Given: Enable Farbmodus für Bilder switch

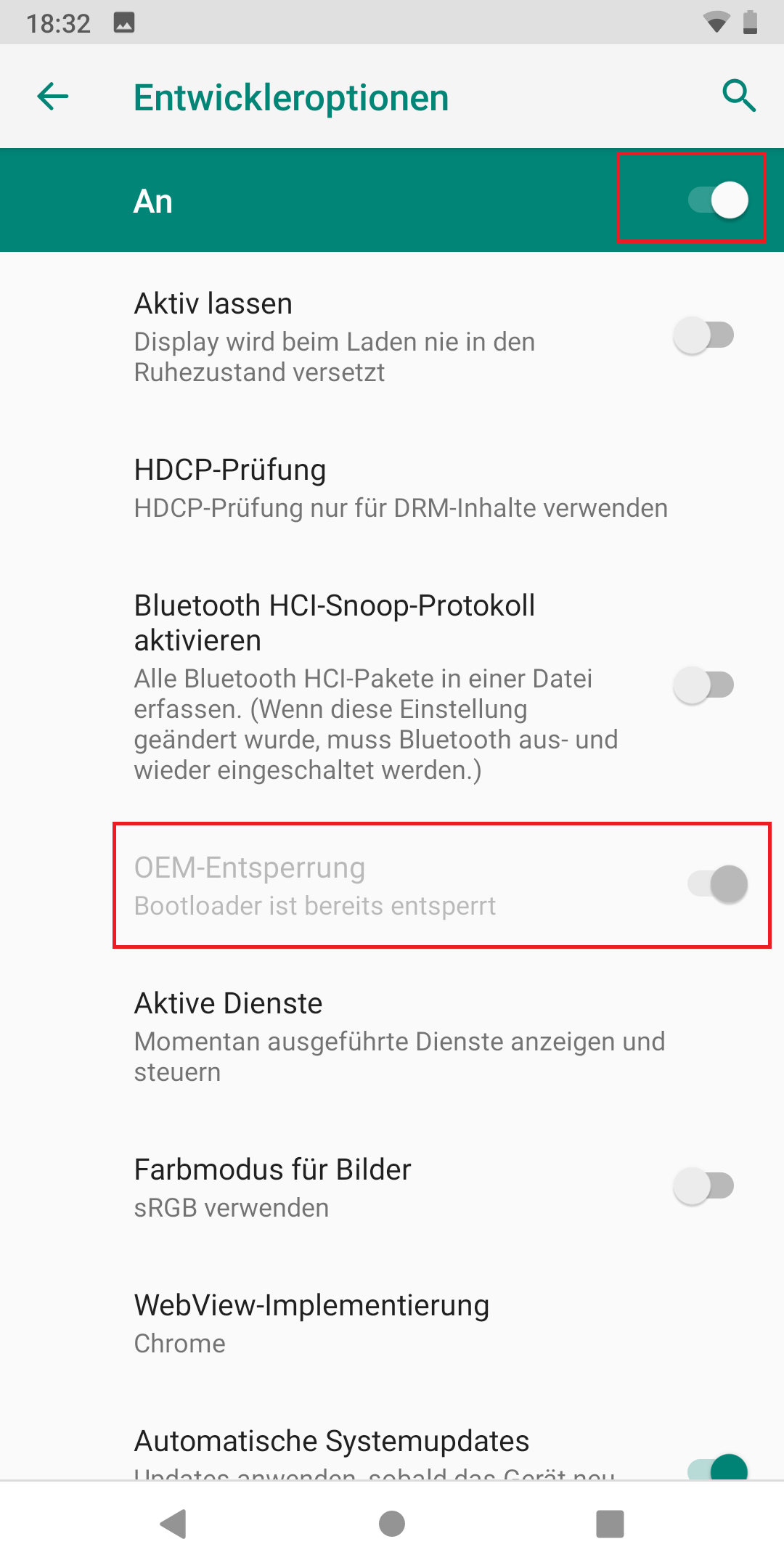Looking at the screenshot, I should (x=703, y=1186).
